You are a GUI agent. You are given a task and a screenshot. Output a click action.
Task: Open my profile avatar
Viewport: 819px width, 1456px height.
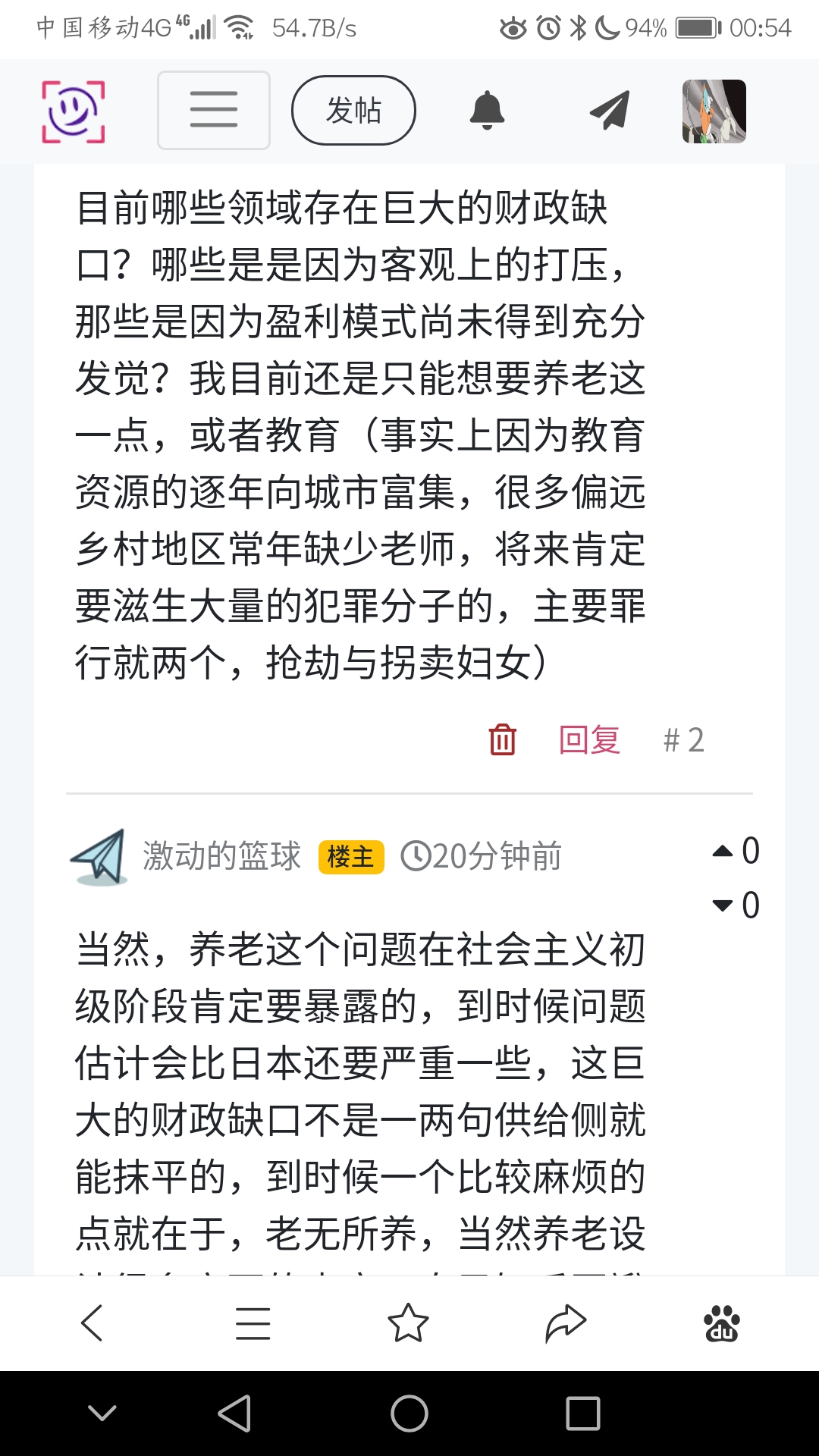(714, 111)
